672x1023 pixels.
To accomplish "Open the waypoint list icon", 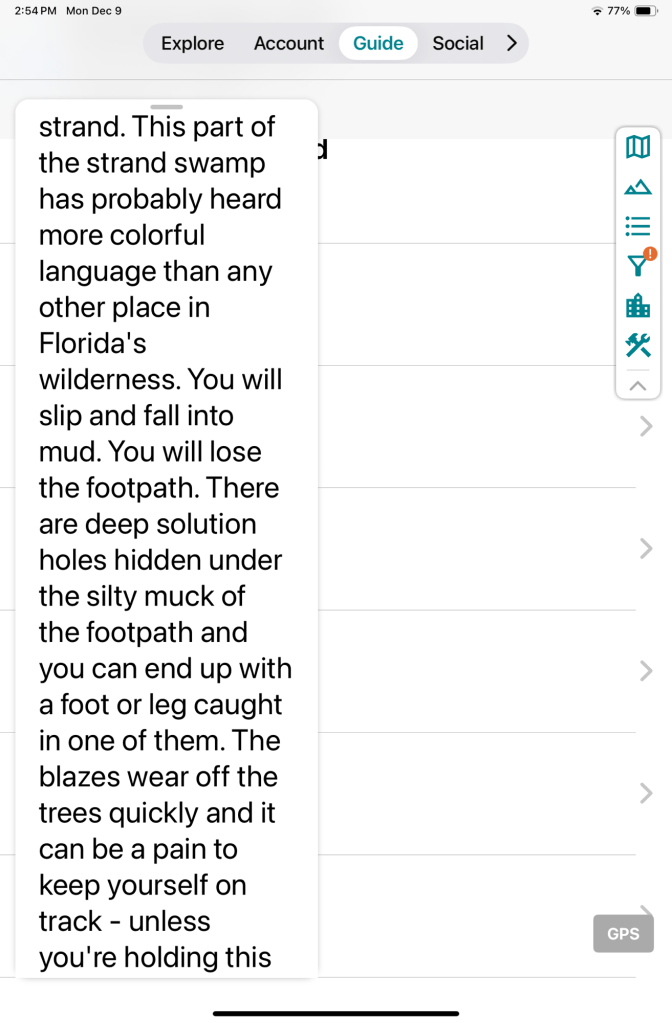I will (637, 226).
